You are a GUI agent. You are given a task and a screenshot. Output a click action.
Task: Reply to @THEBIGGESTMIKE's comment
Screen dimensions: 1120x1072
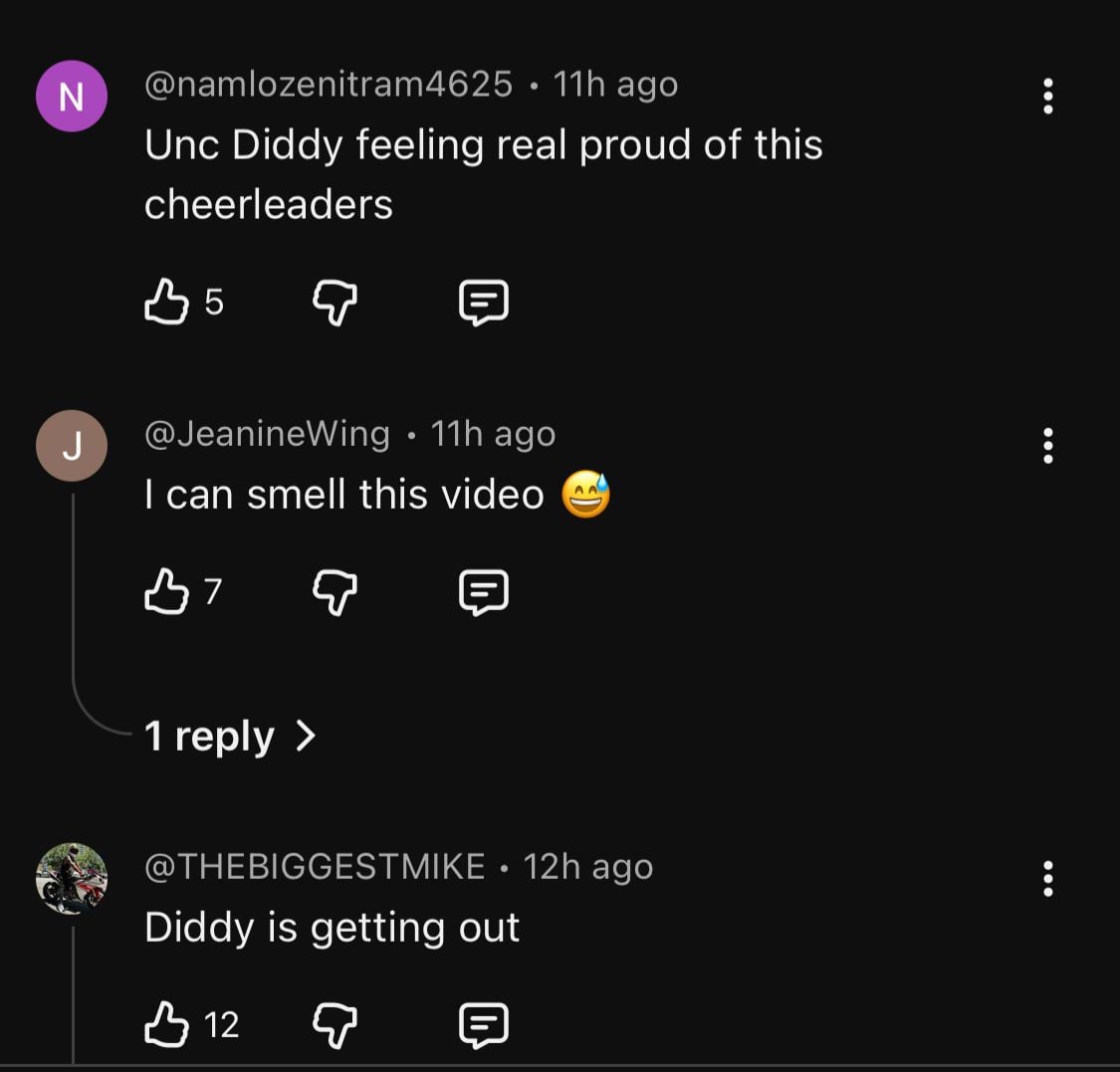click(x=484, y=1024)
